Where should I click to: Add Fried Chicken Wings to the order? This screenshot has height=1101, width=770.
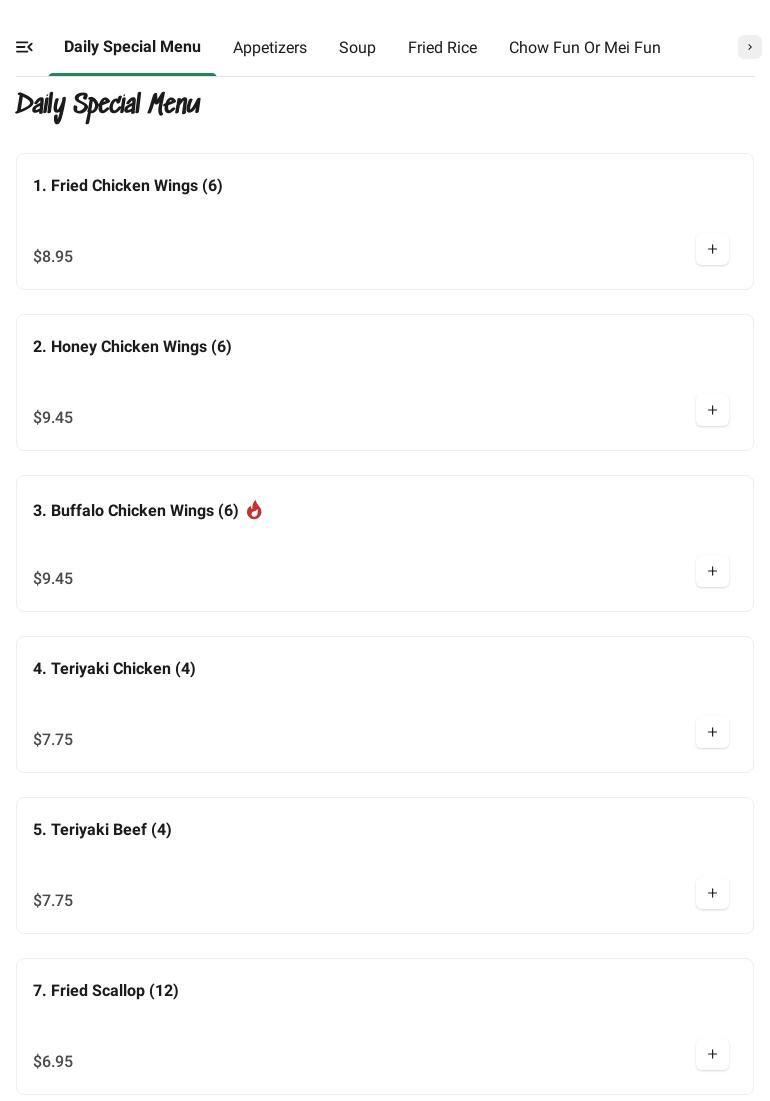tap(712, 250)
